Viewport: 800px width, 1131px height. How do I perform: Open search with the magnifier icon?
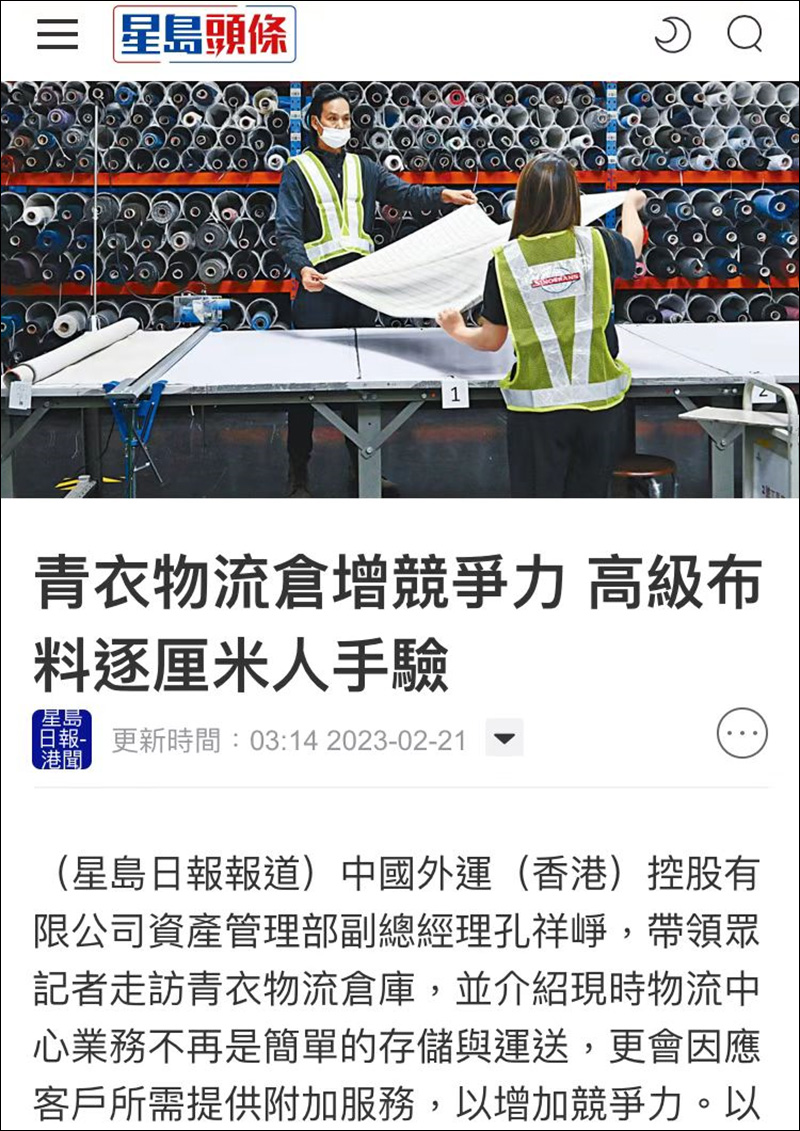pos(745,35)
